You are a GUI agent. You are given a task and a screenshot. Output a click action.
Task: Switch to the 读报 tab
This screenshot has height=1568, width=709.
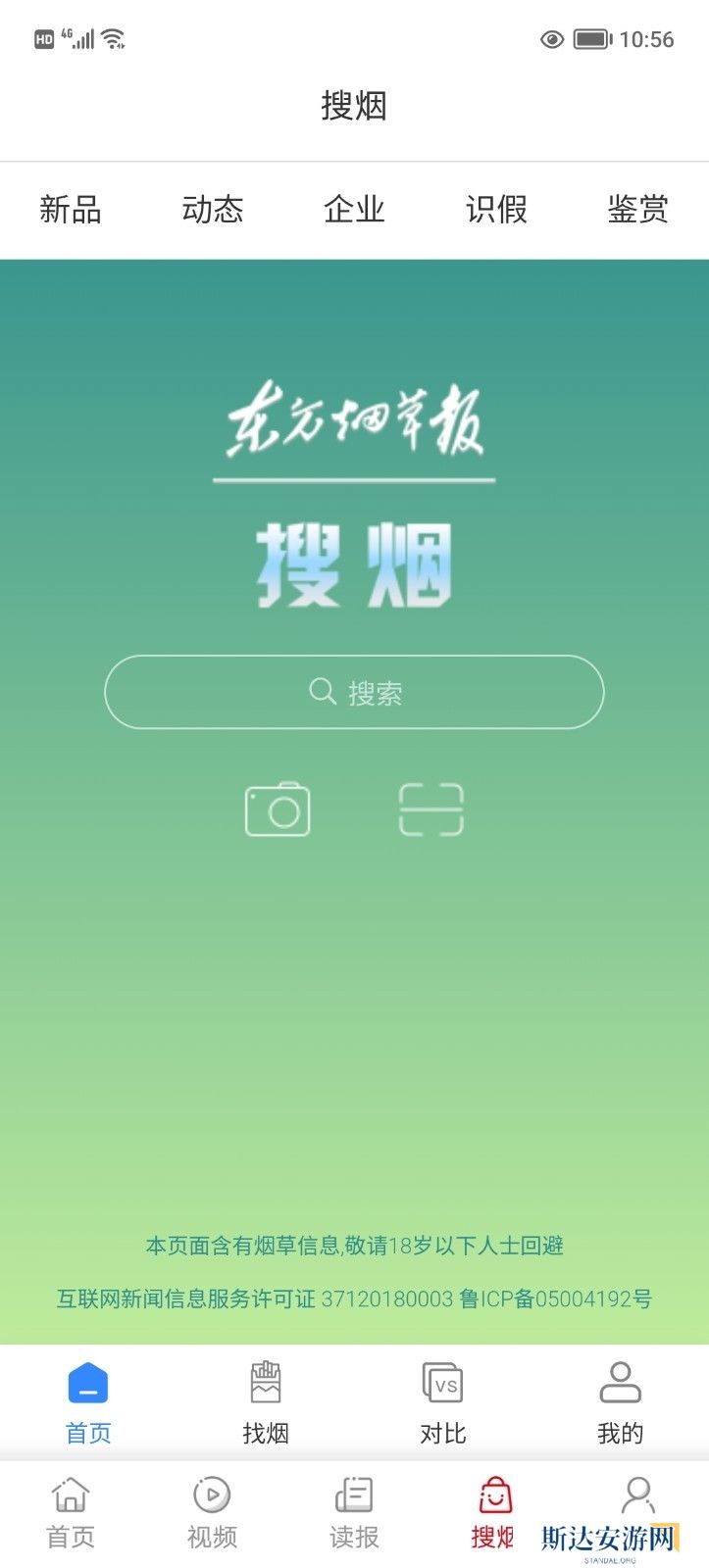(354, 1513)
